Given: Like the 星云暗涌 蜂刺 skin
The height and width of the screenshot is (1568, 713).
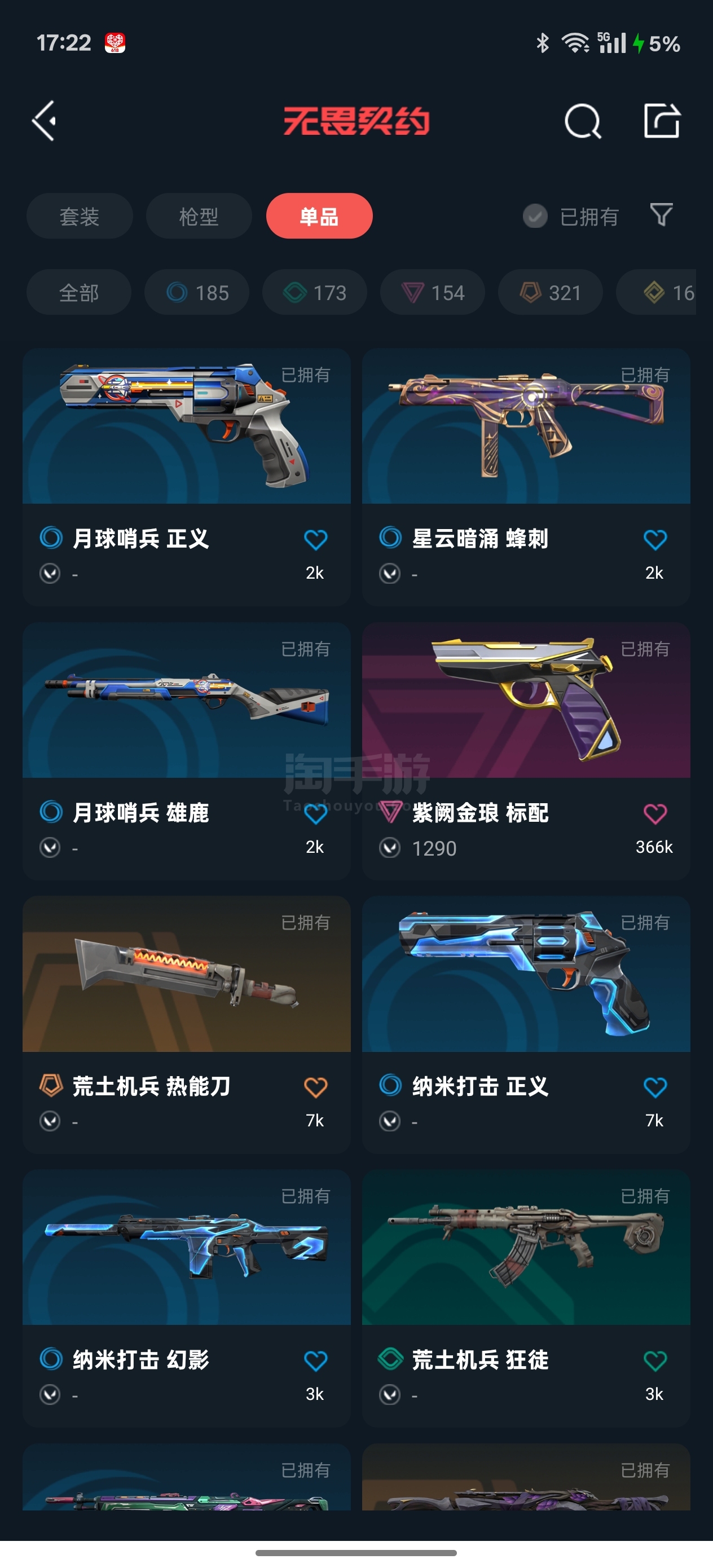Looking at the screenshot, I should pyautogui.click(x=655, y=539).
